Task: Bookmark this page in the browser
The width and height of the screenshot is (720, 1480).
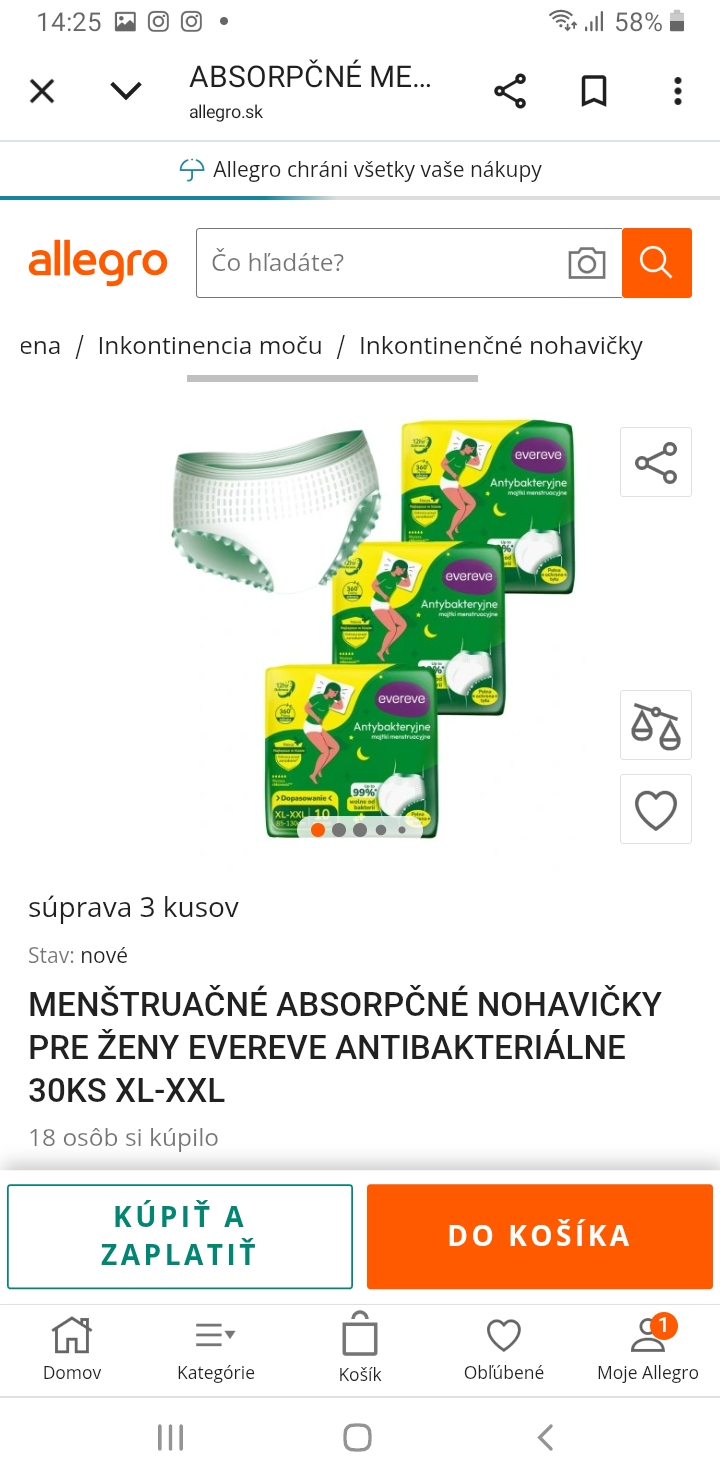Action: coord(594,92)
